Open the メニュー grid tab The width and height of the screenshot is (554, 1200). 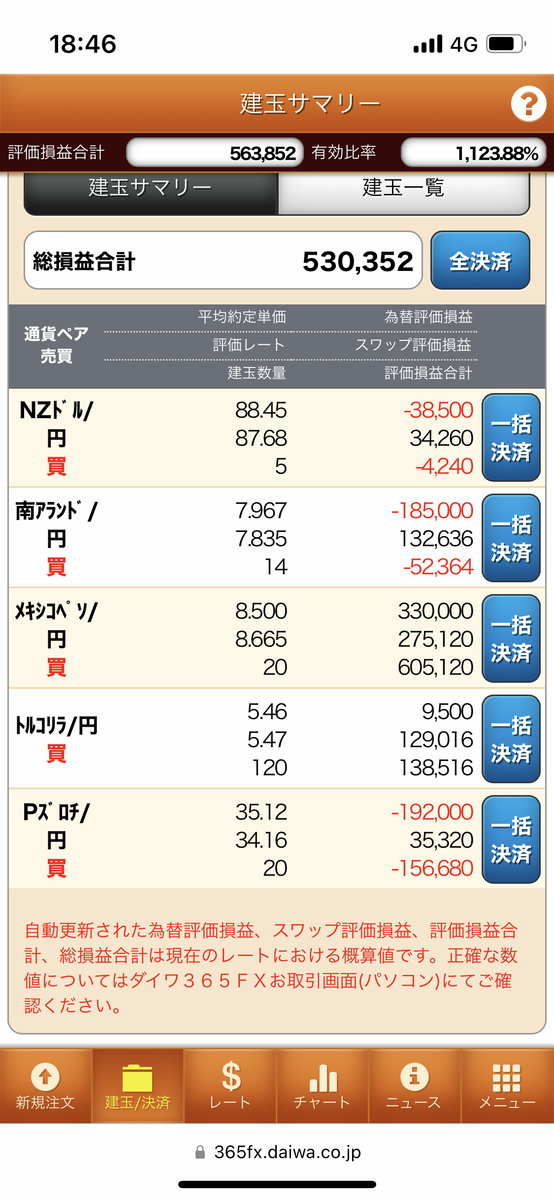[x=507, y=1086]
